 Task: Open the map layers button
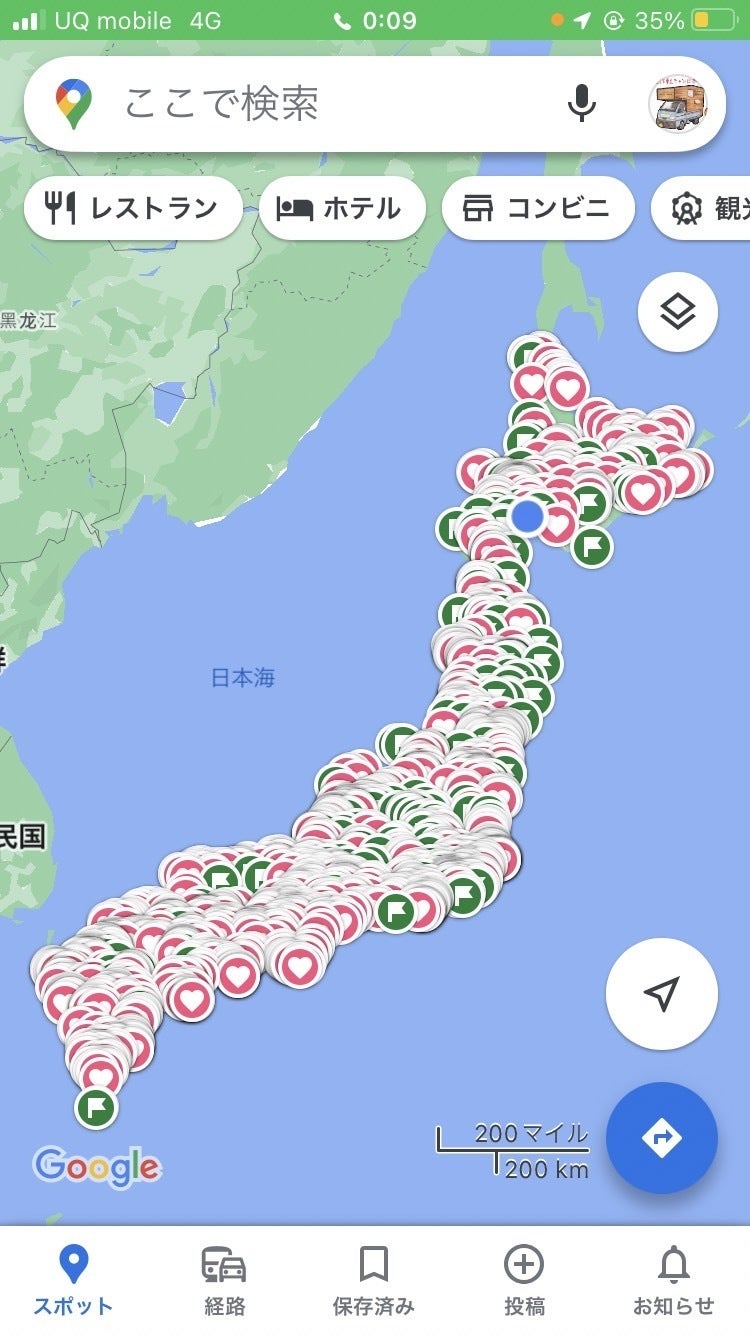tap(678, 312)
